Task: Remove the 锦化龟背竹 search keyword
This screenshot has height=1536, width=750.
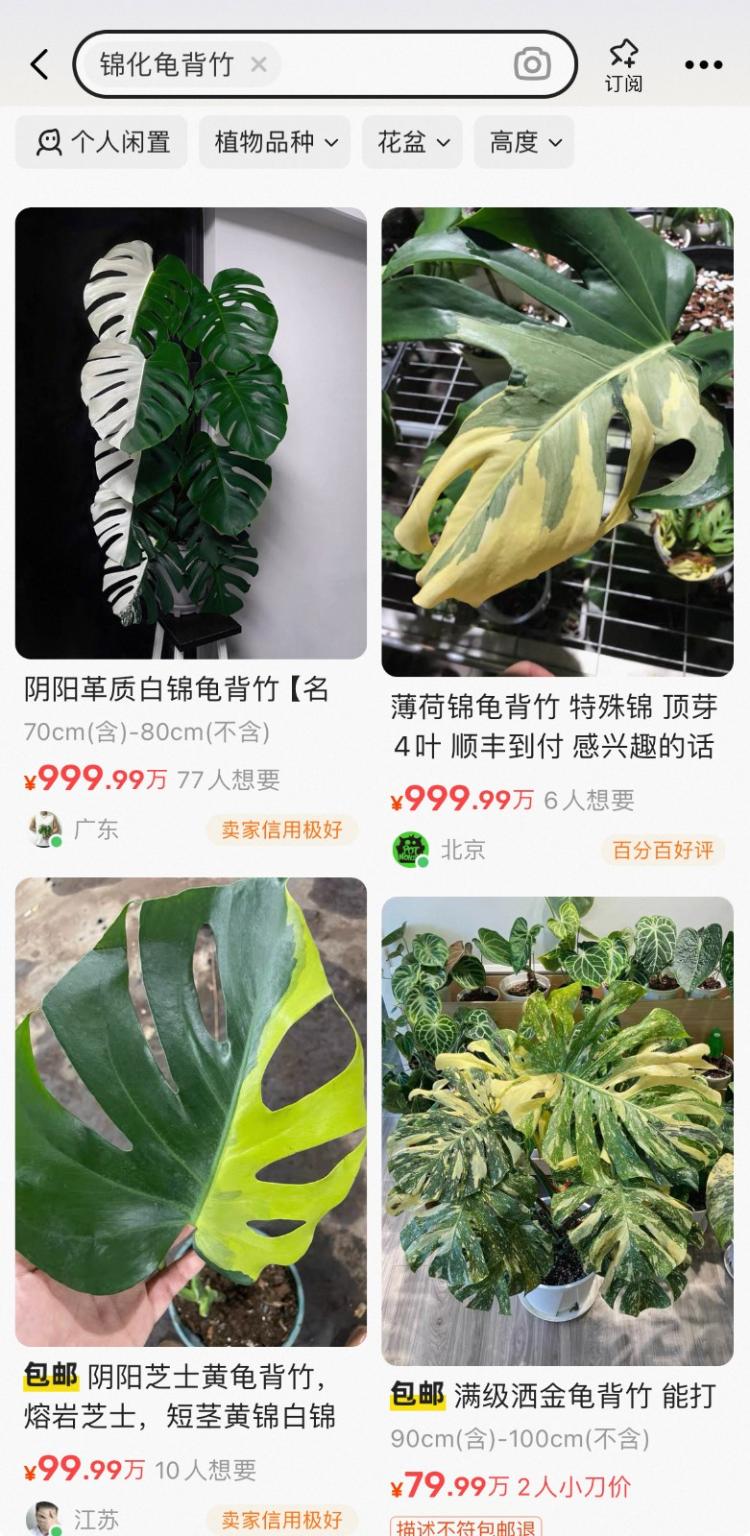Action: pyautogui.click(x=259, y=65)
